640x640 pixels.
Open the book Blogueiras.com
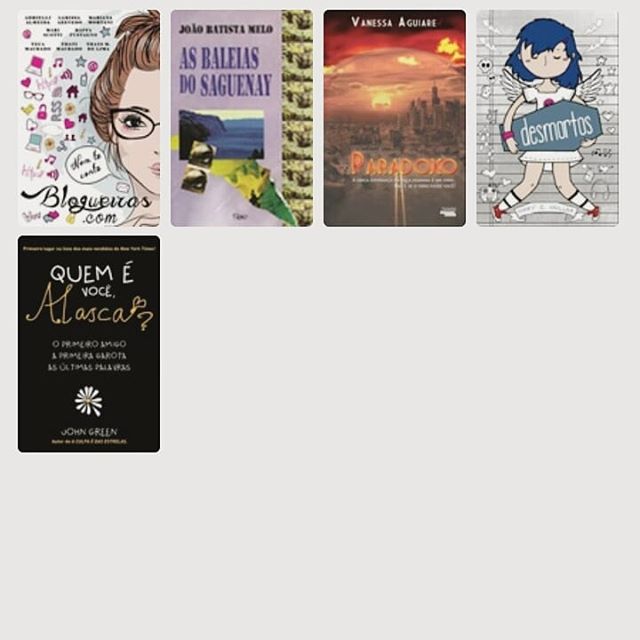[88, 118]
